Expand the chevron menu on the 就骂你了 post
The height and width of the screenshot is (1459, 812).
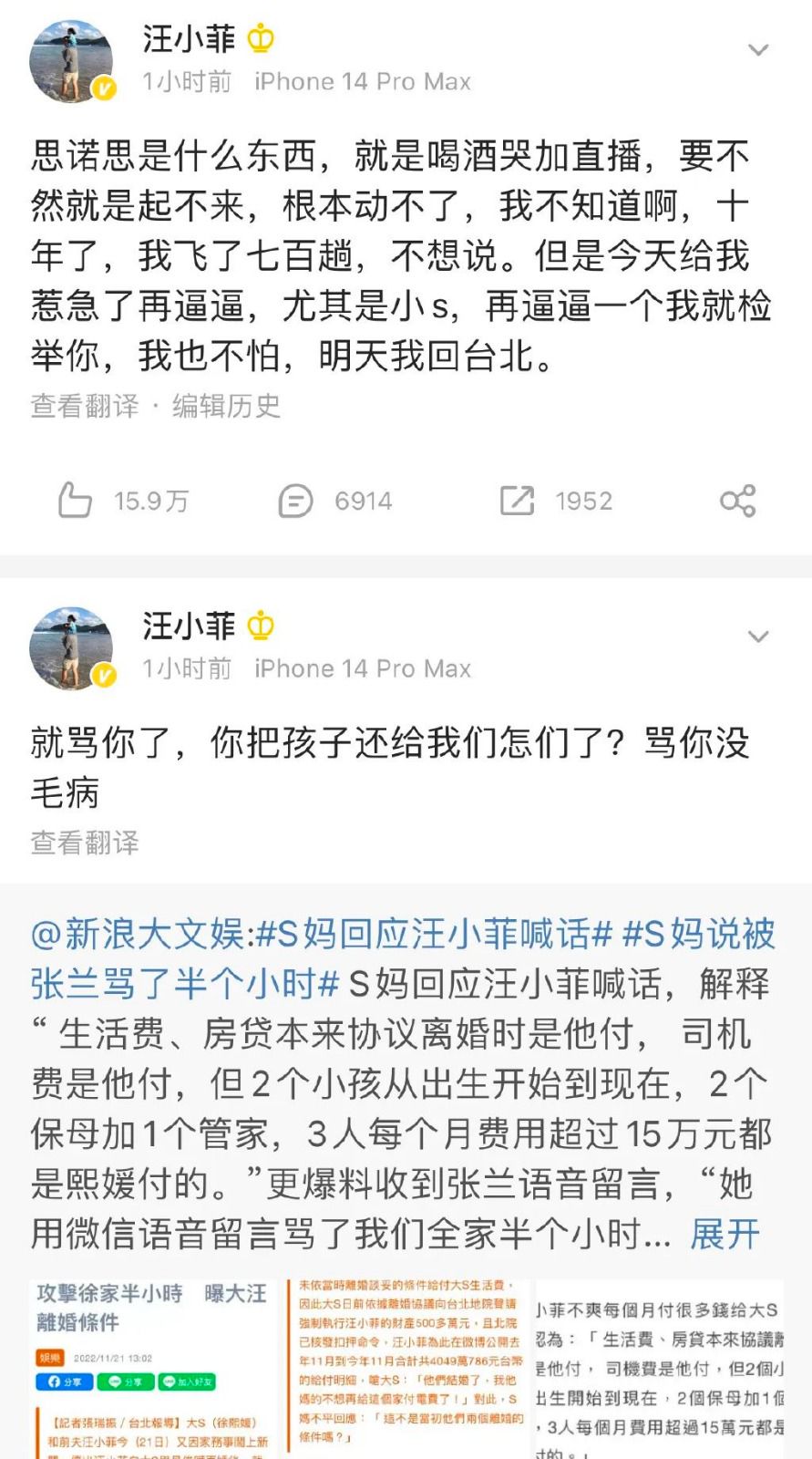click(758, 636)
